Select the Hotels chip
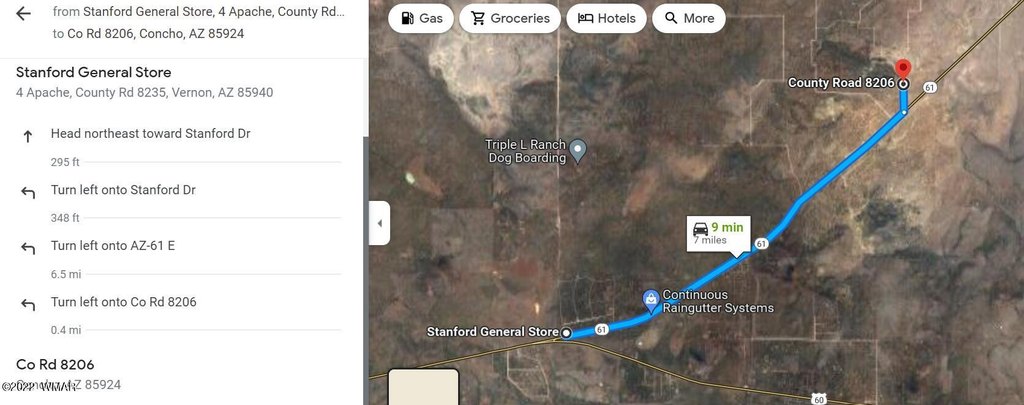Viewport: 1024px width, 405px height. (606, 18)
